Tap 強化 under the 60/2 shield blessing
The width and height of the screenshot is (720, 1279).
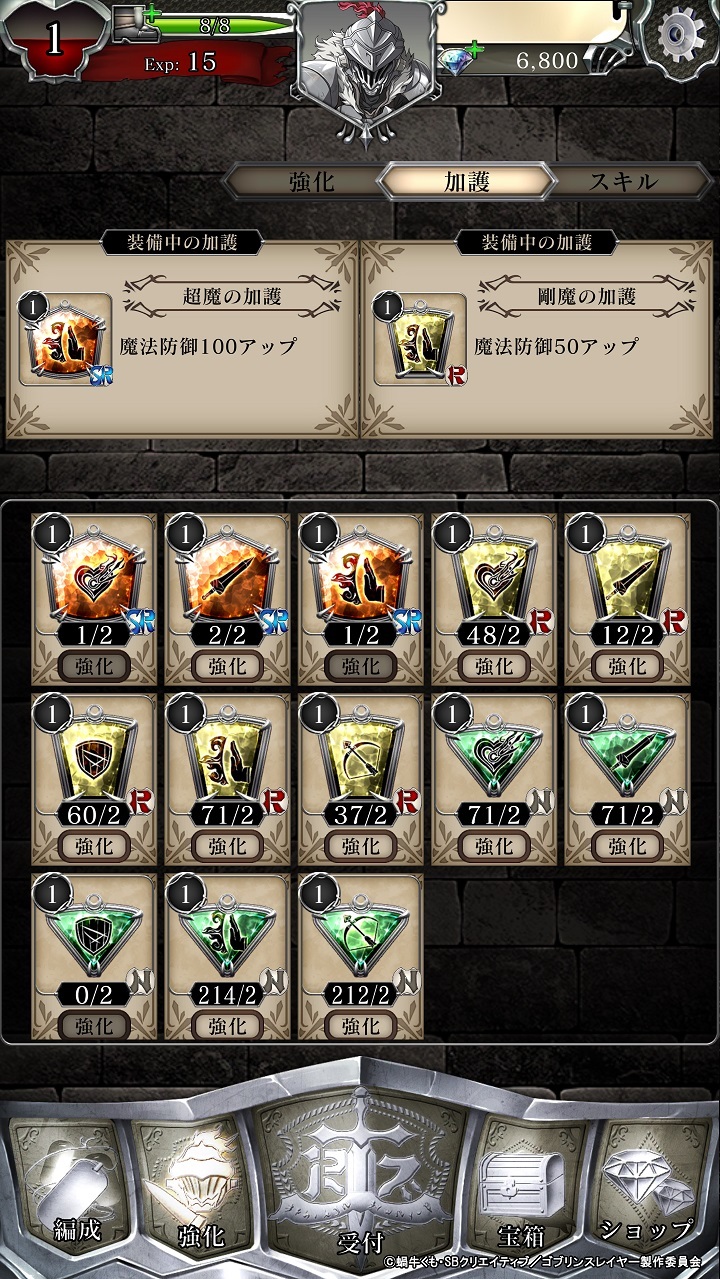(94, 846)
